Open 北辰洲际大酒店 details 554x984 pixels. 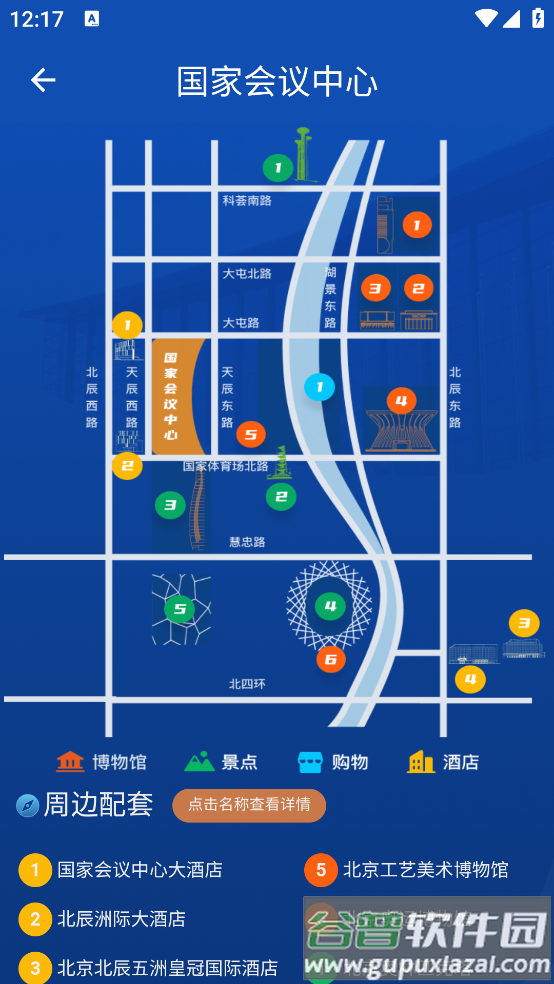pos(122,919)
